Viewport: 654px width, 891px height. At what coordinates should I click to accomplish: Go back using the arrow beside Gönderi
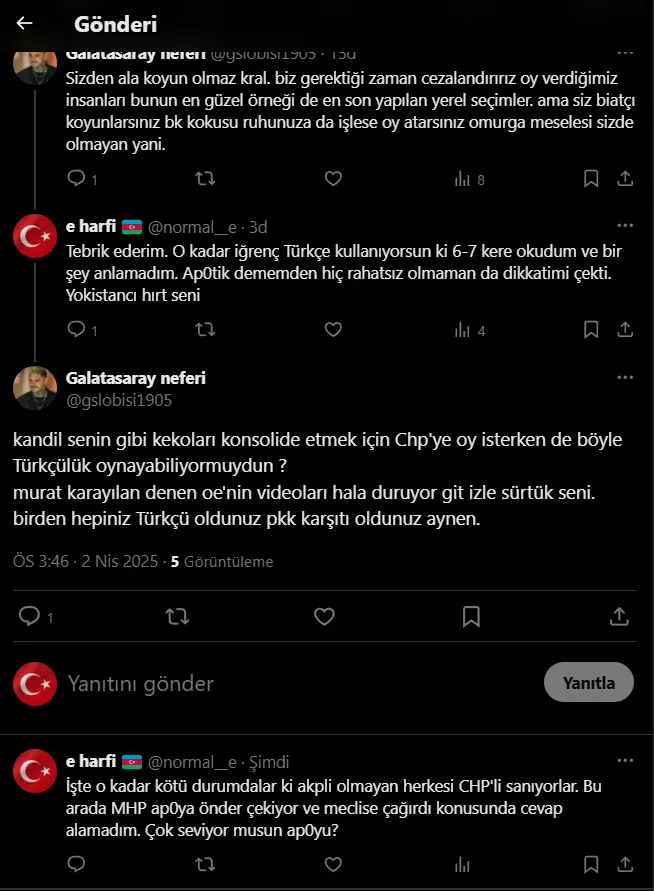24,23
